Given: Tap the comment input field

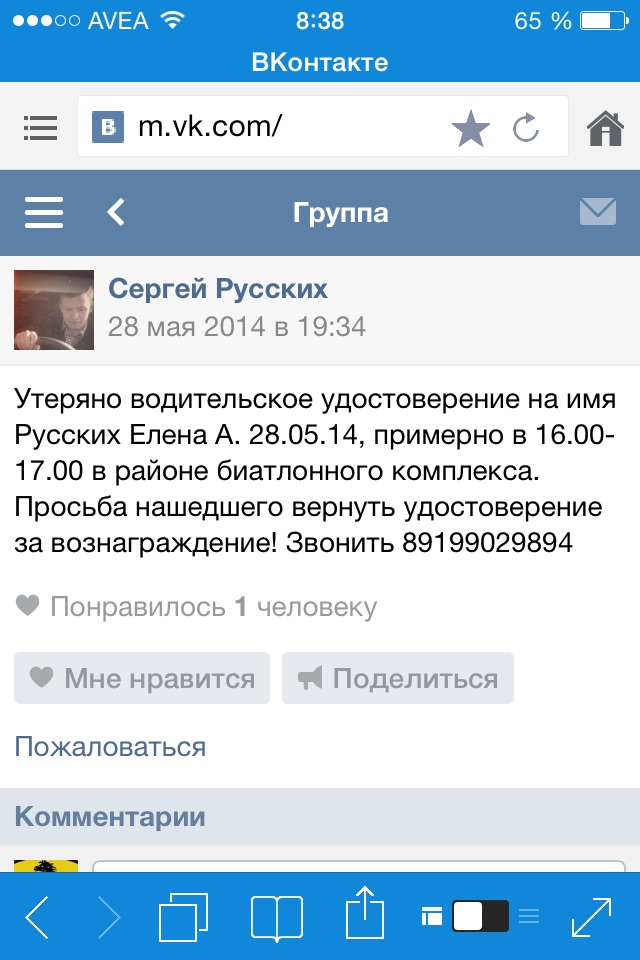Looking at the screenshot, I should [x=358, y=864].
